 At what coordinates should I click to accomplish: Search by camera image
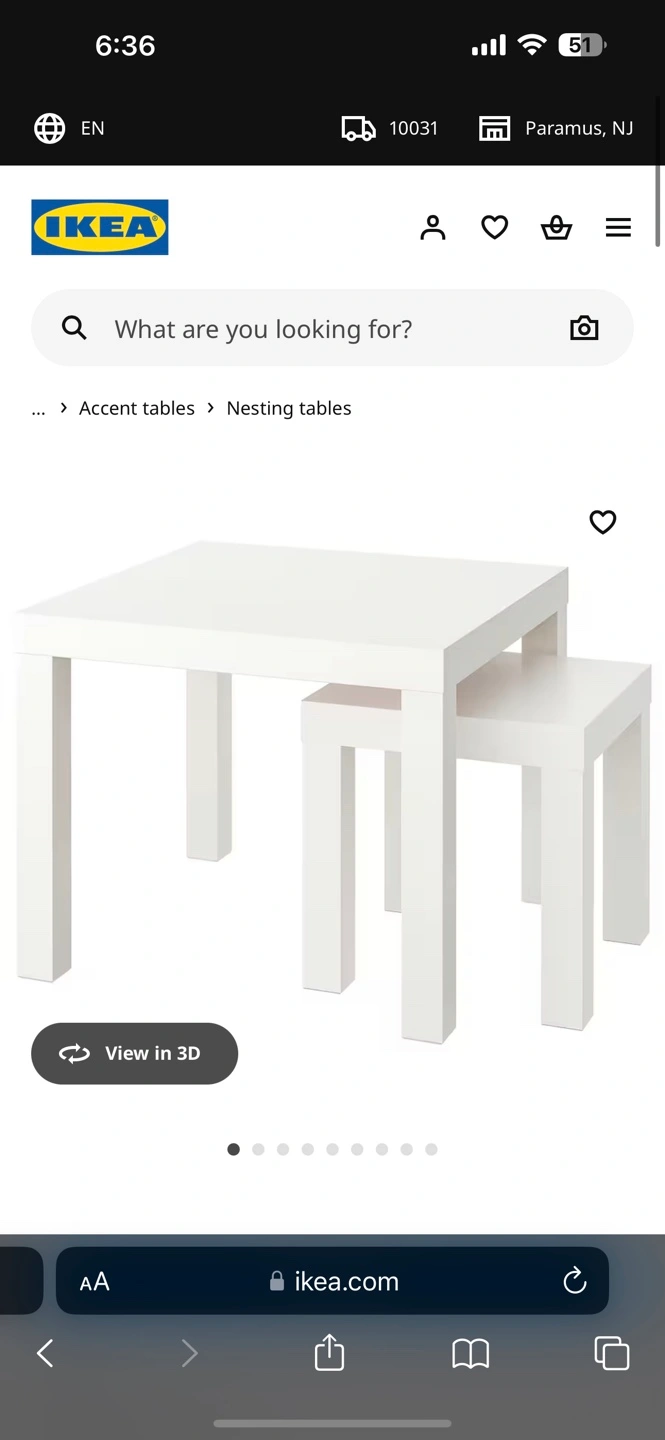click(584, 328)
